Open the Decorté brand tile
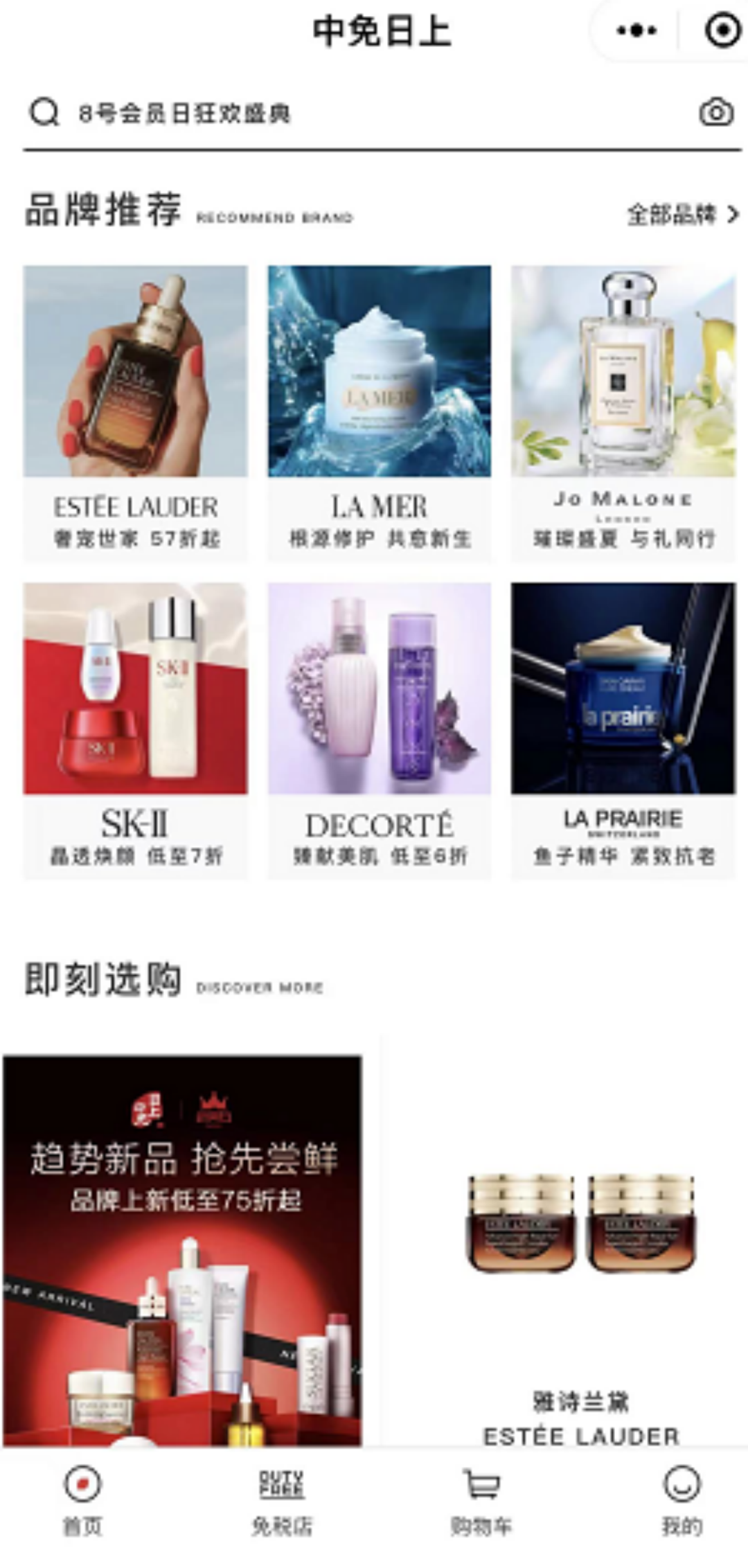748x1568 pixels. tap(380, 729)
